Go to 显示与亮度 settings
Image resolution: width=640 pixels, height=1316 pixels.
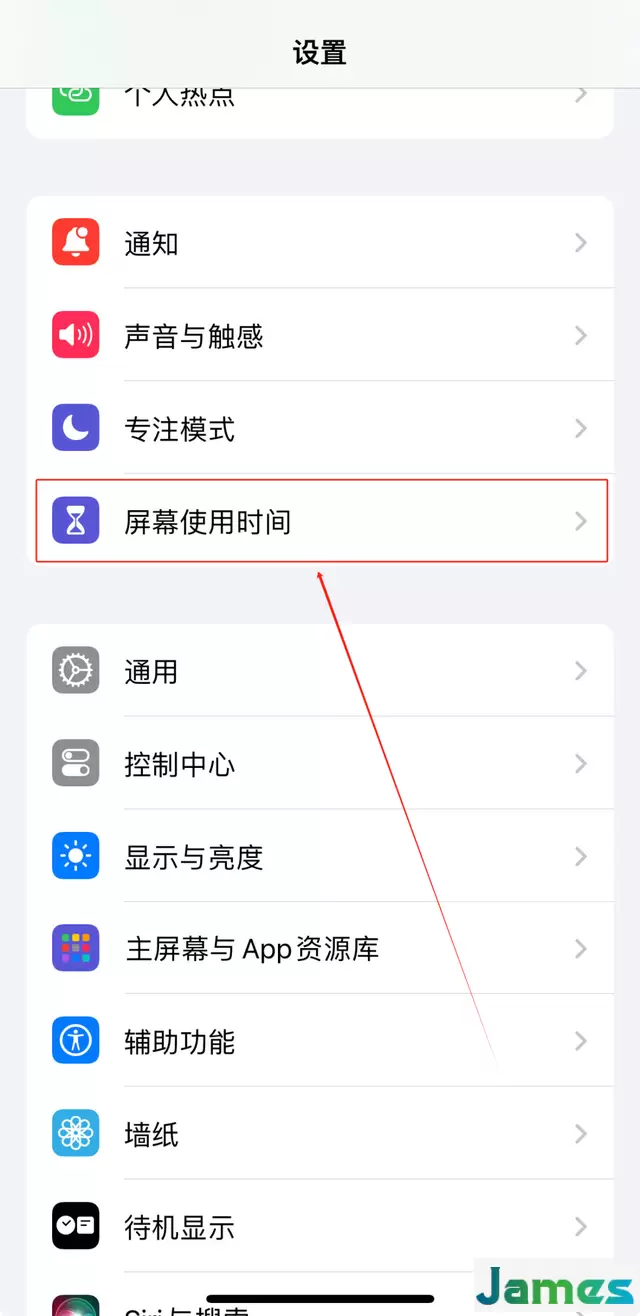319,856
